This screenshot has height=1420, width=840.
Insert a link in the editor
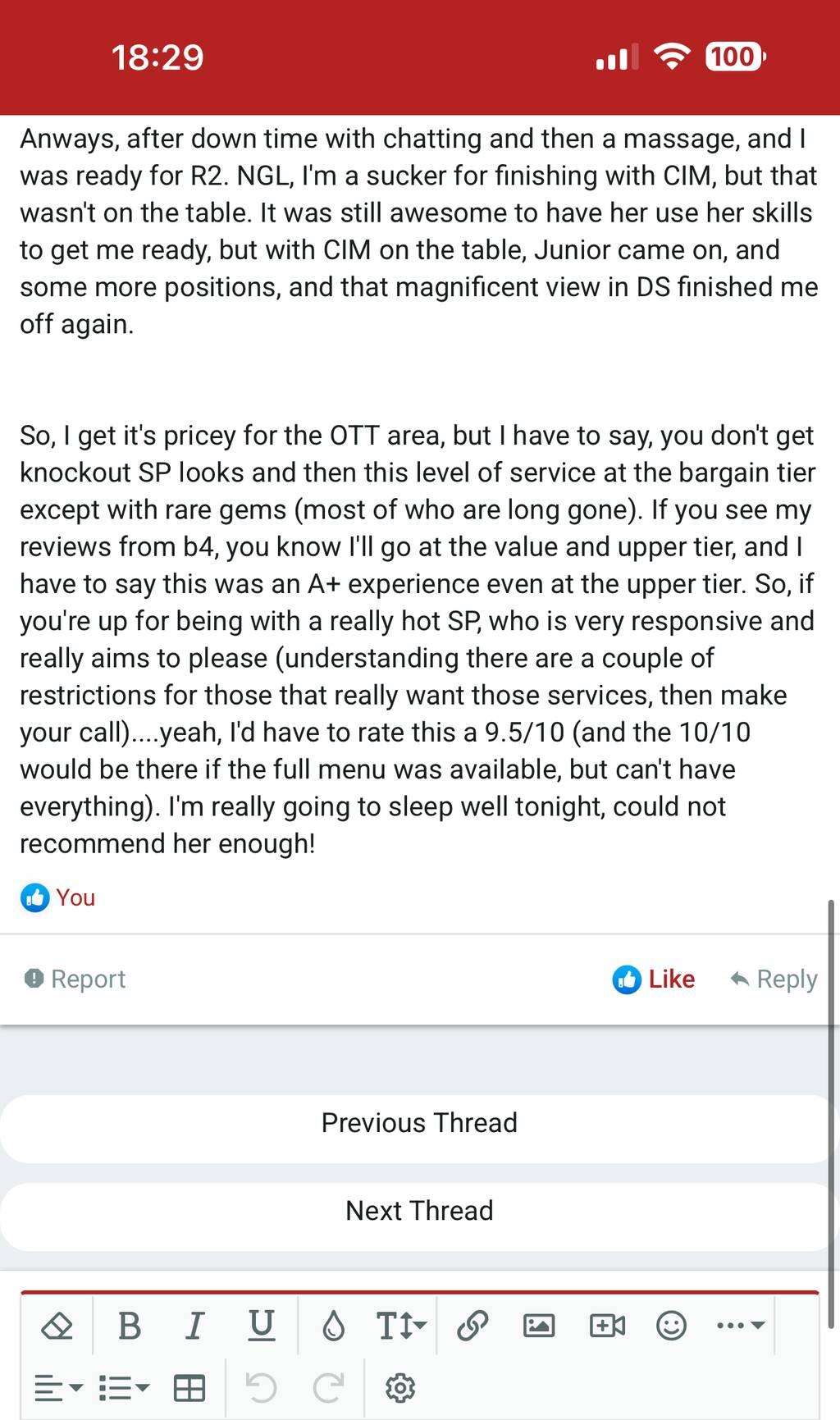(472, 1326)
